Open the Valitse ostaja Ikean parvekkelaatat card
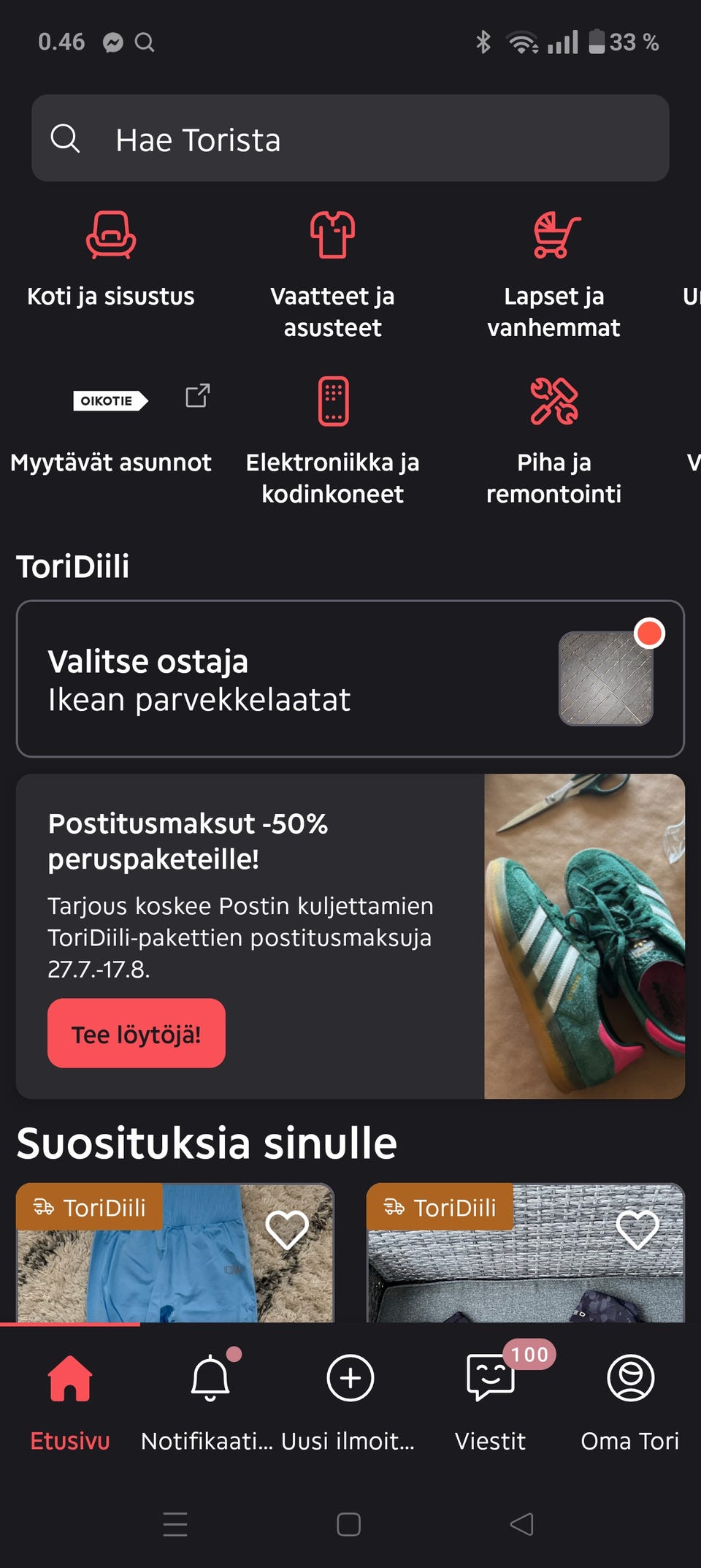The image size is (701, 1568). point(350,679)
